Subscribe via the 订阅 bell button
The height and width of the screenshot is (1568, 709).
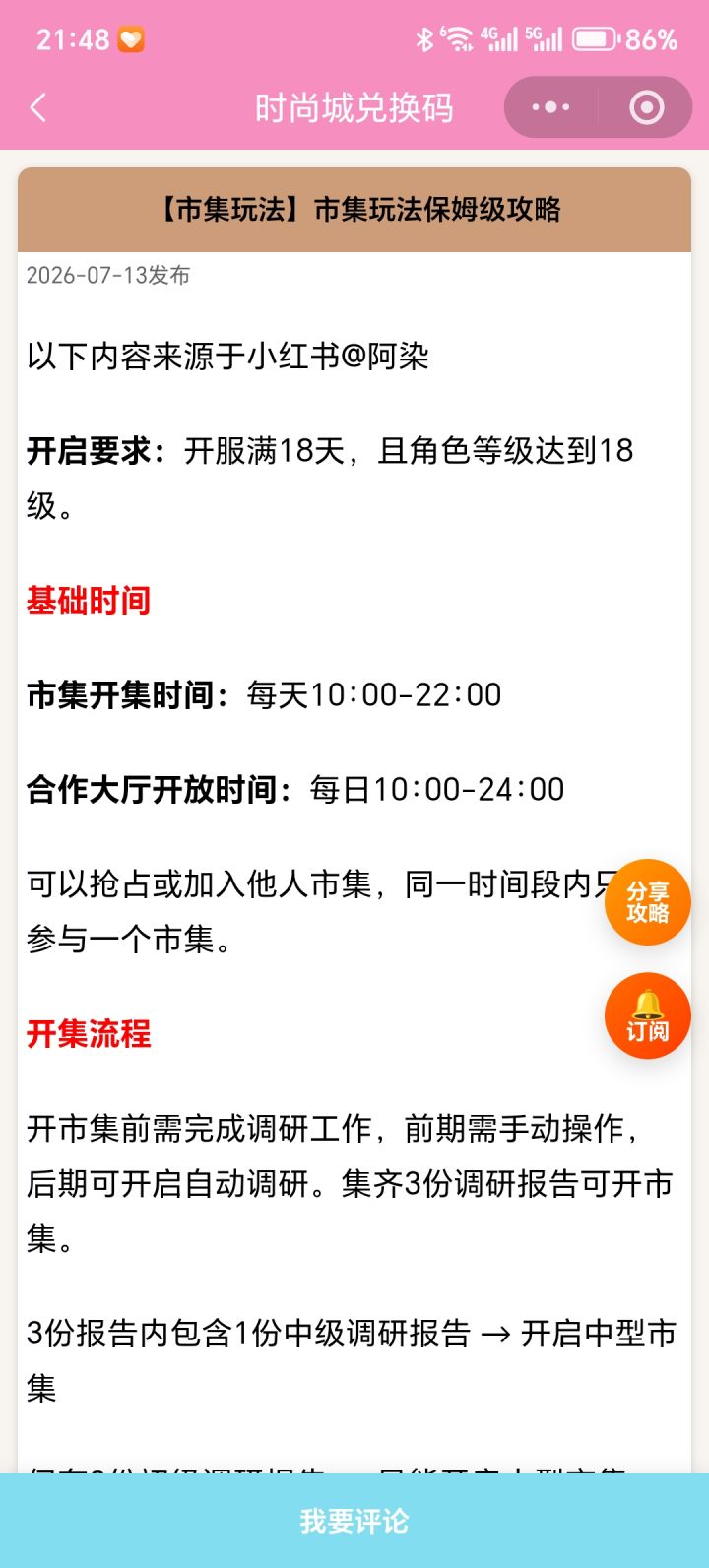pyautogui.click(x=647, y=1016)
